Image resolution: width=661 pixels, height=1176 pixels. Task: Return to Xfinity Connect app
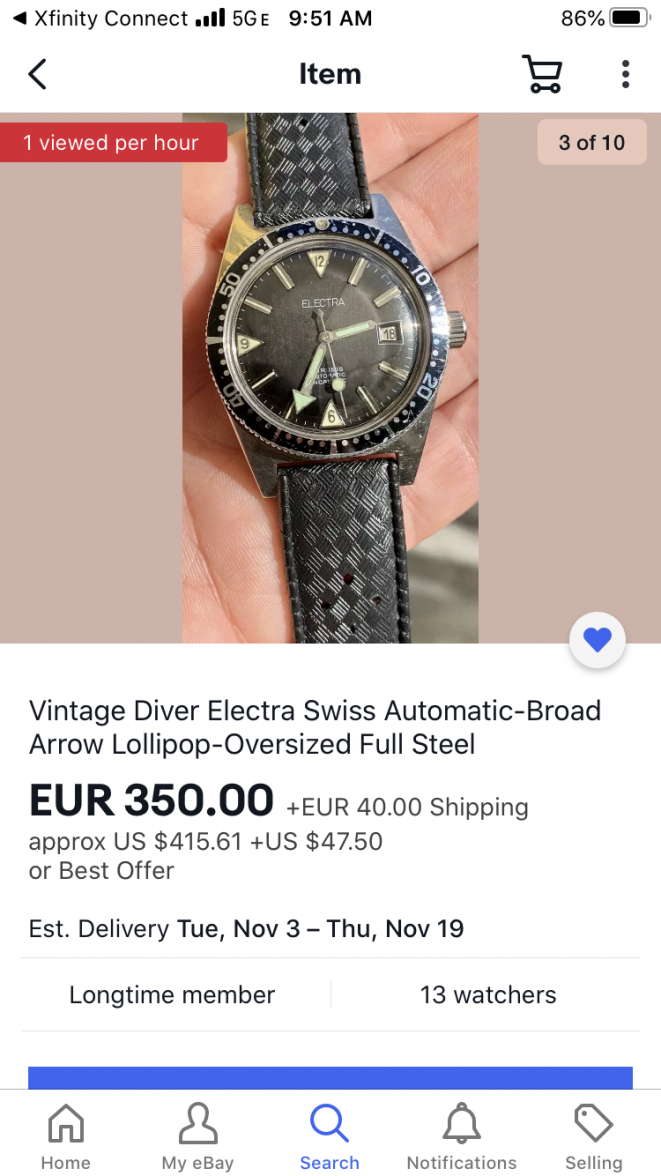[100, 18]
